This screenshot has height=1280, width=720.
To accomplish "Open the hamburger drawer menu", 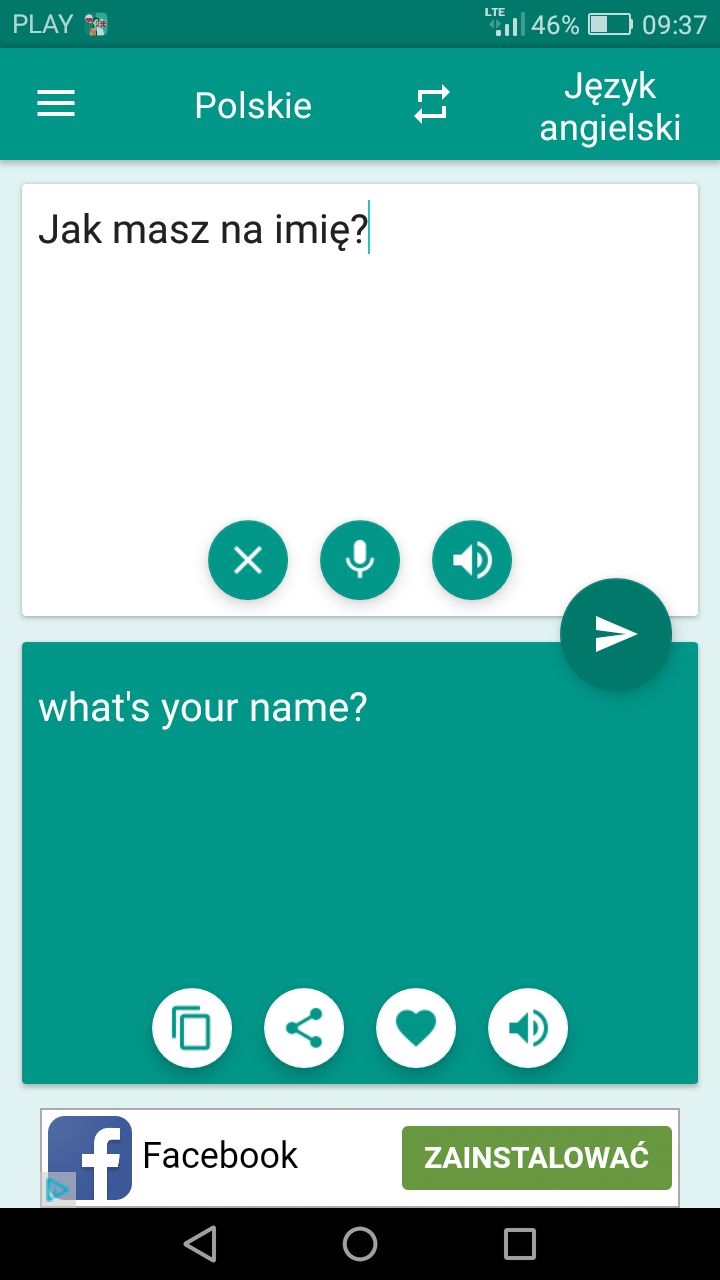I will (x=56, y=104).
